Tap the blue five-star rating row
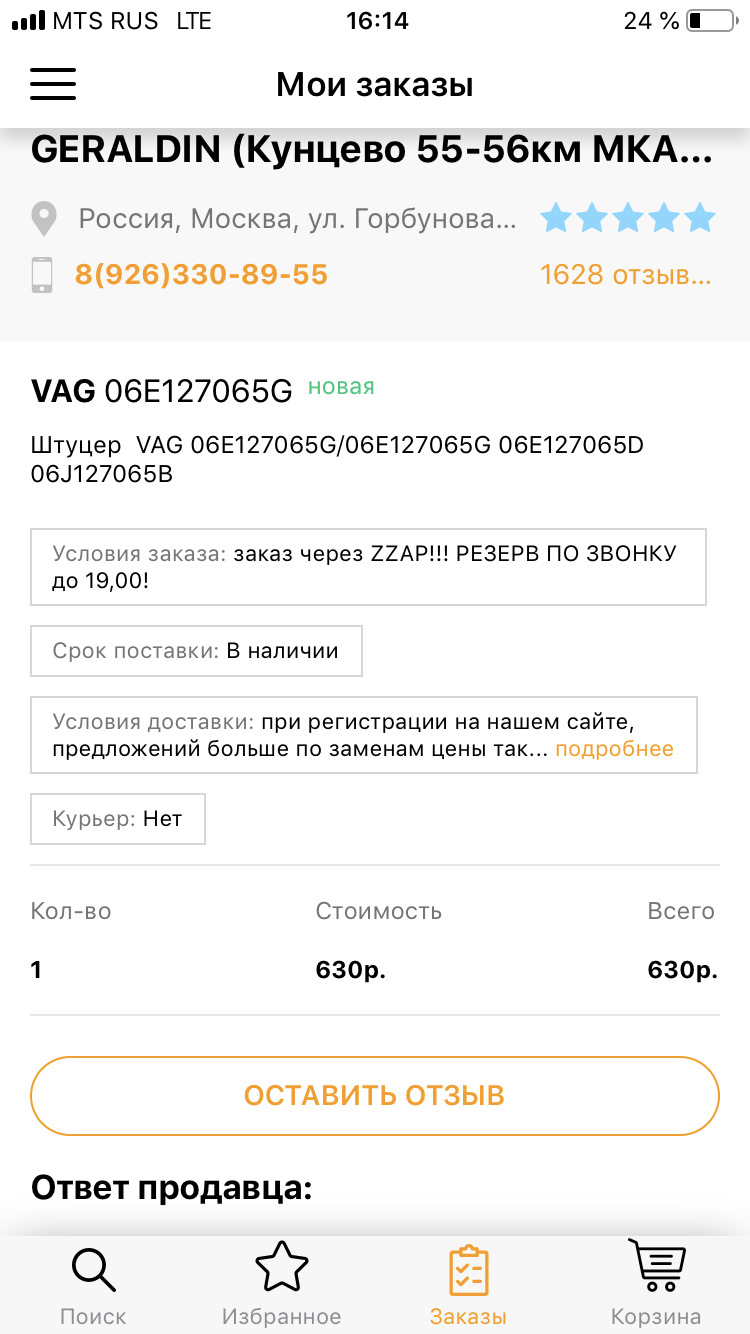This screenshot has height=1334, width=750. click(627, 218)
